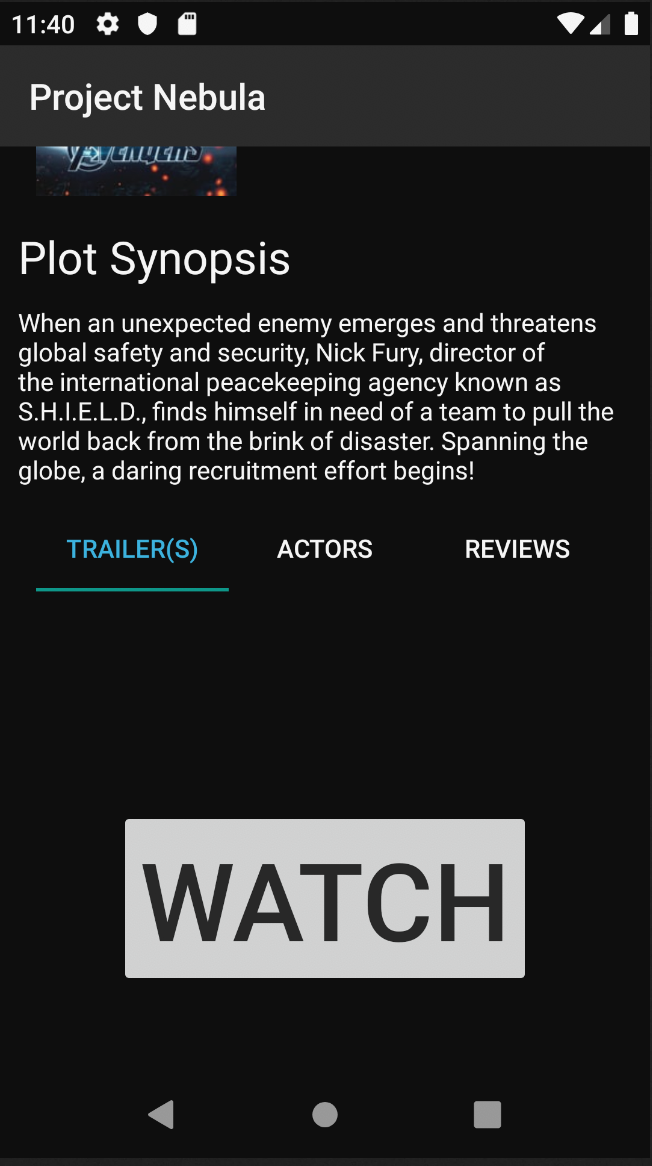Return to the home screen
This screenshot has height=1166, width=652.
click(325, 1114)
